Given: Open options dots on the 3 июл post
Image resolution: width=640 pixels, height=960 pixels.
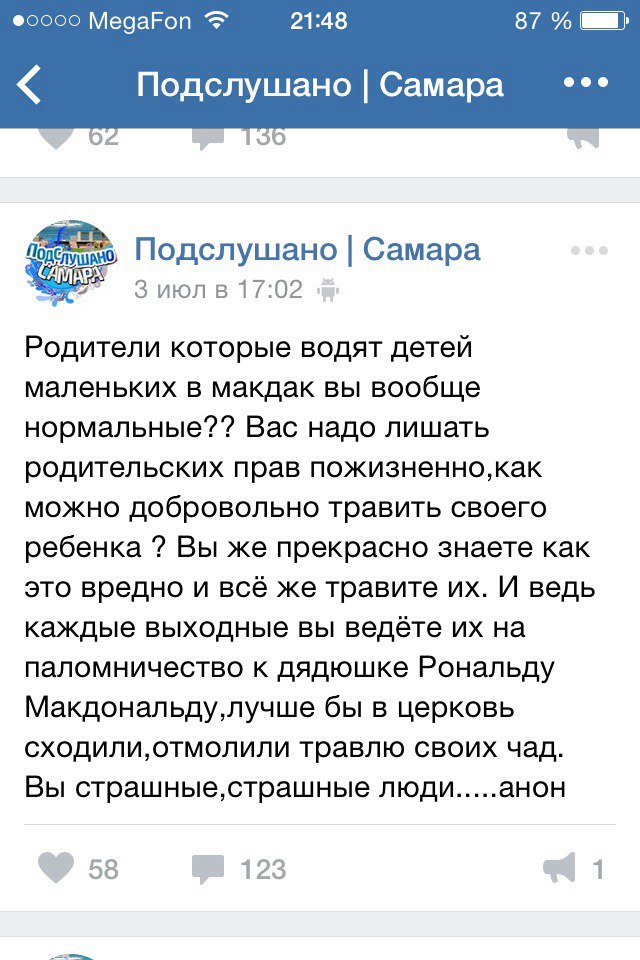Looking at the screenshot, I should point(588,251).
